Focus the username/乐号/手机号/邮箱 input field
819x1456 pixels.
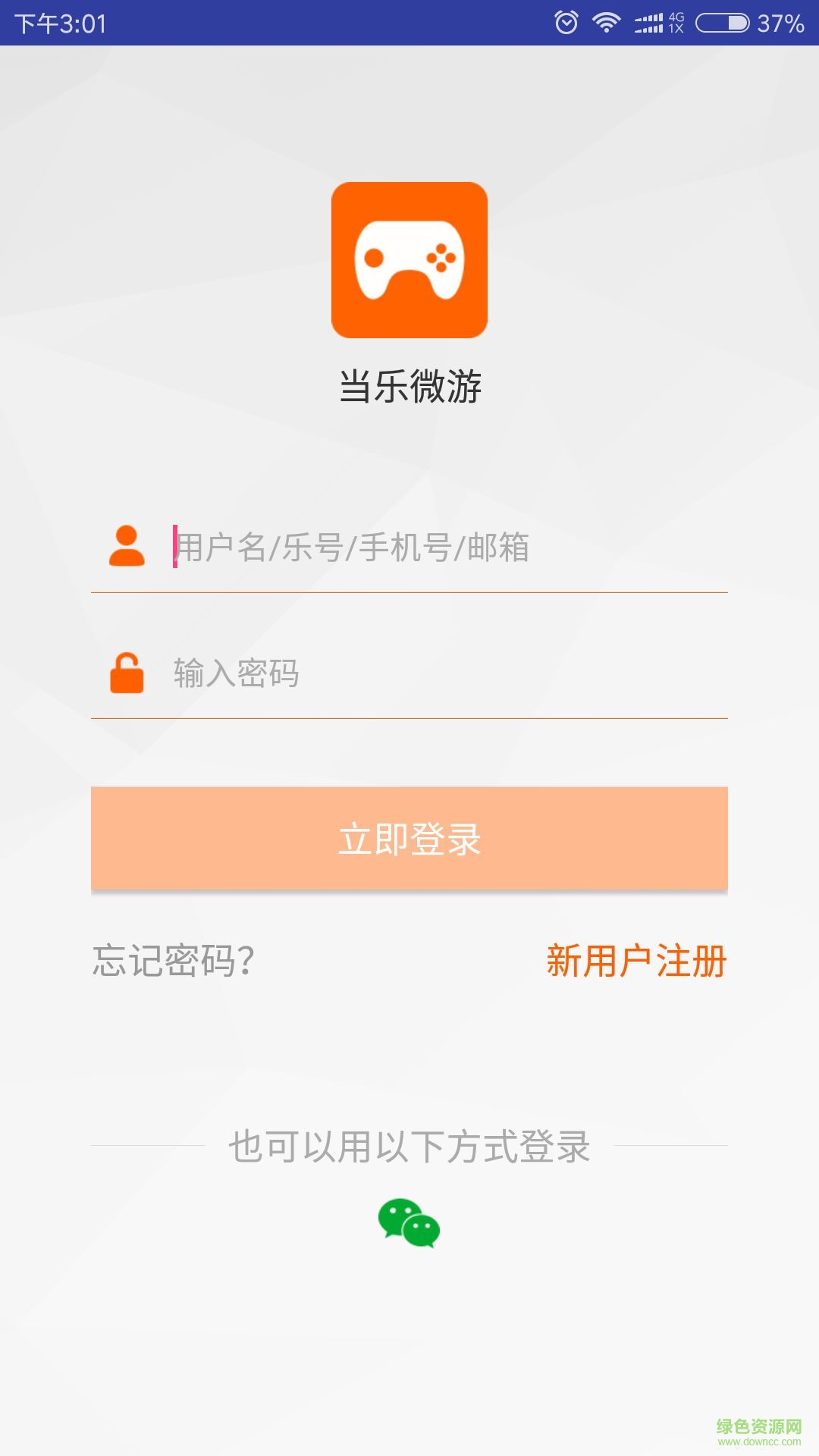pos(379,548)
